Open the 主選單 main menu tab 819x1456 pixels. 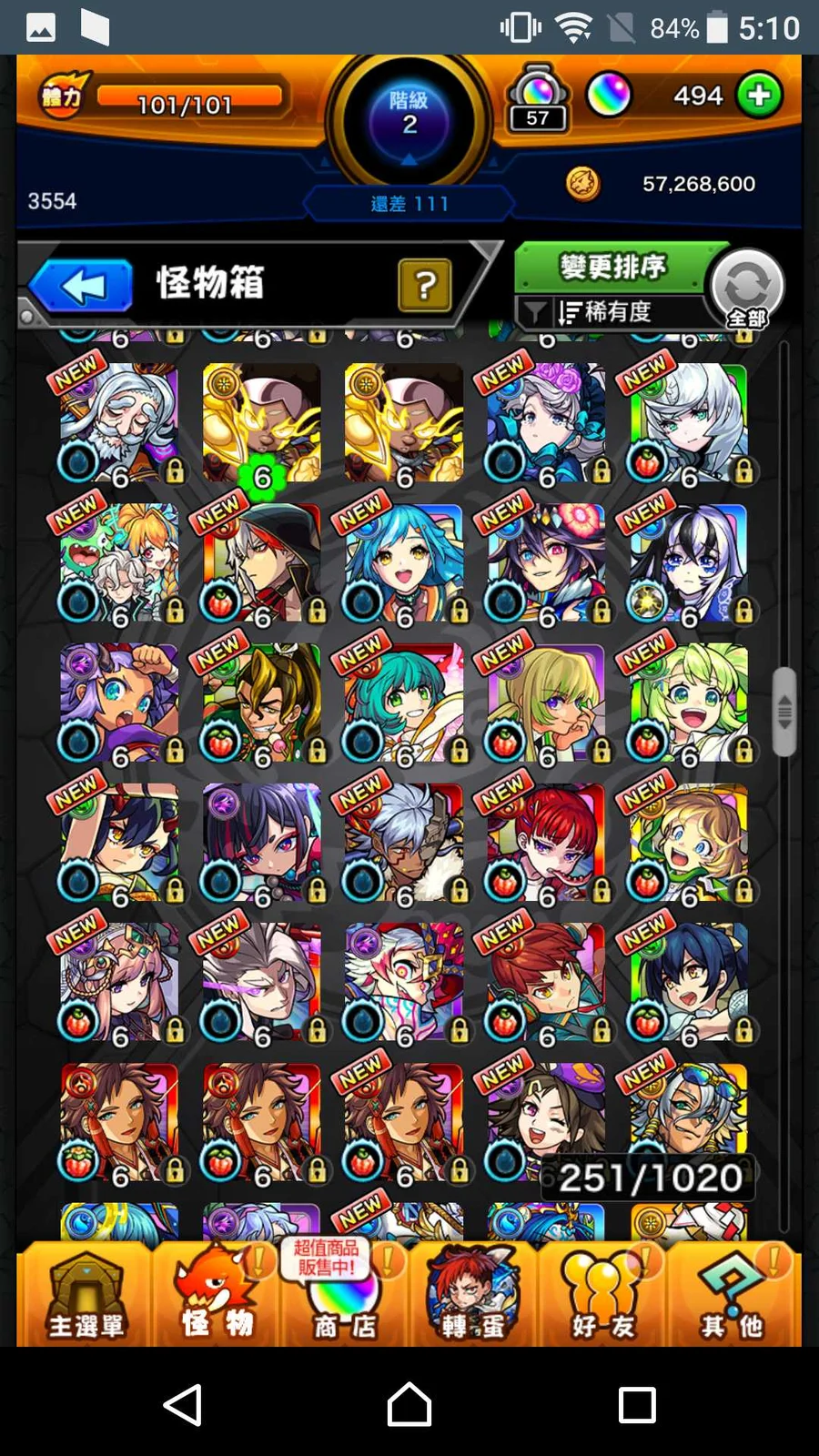(86, 1297)
